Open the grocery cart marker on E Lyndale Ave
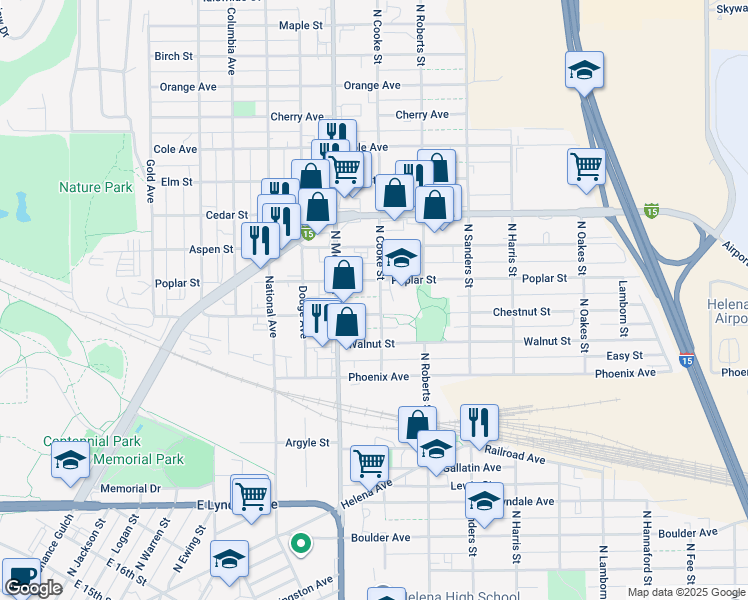Viewport: 748px width, 600px height. click(x=251, y=494)
